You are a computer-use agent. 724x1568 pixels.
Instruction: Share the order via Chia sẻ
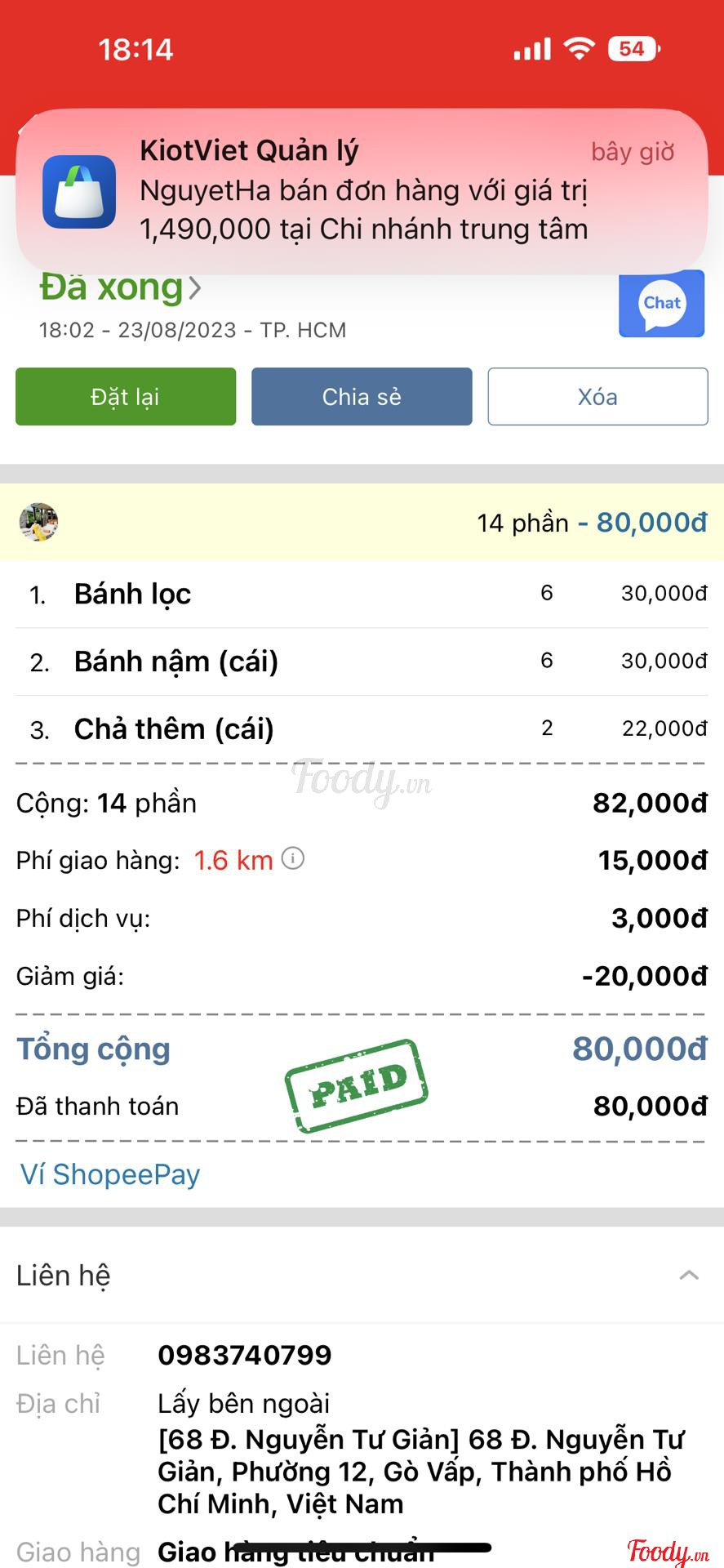[x=362, y=397]
